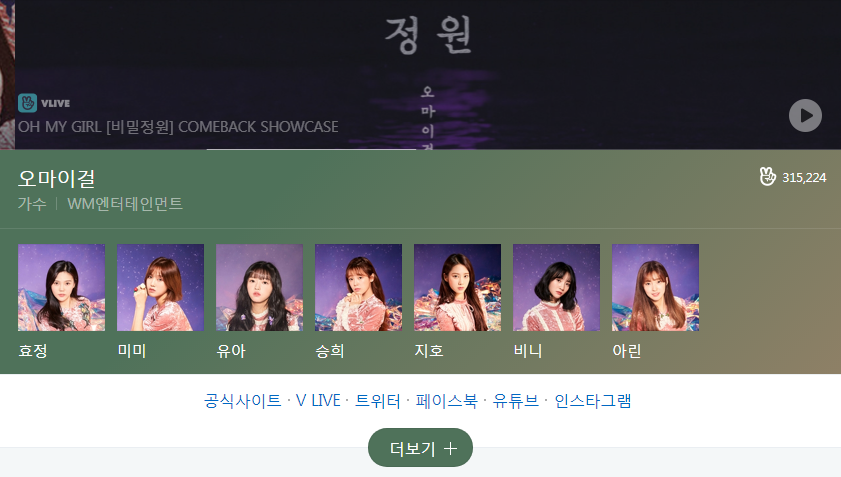Play the OH MY GIRL comeback showcase video

coord(805,115)
